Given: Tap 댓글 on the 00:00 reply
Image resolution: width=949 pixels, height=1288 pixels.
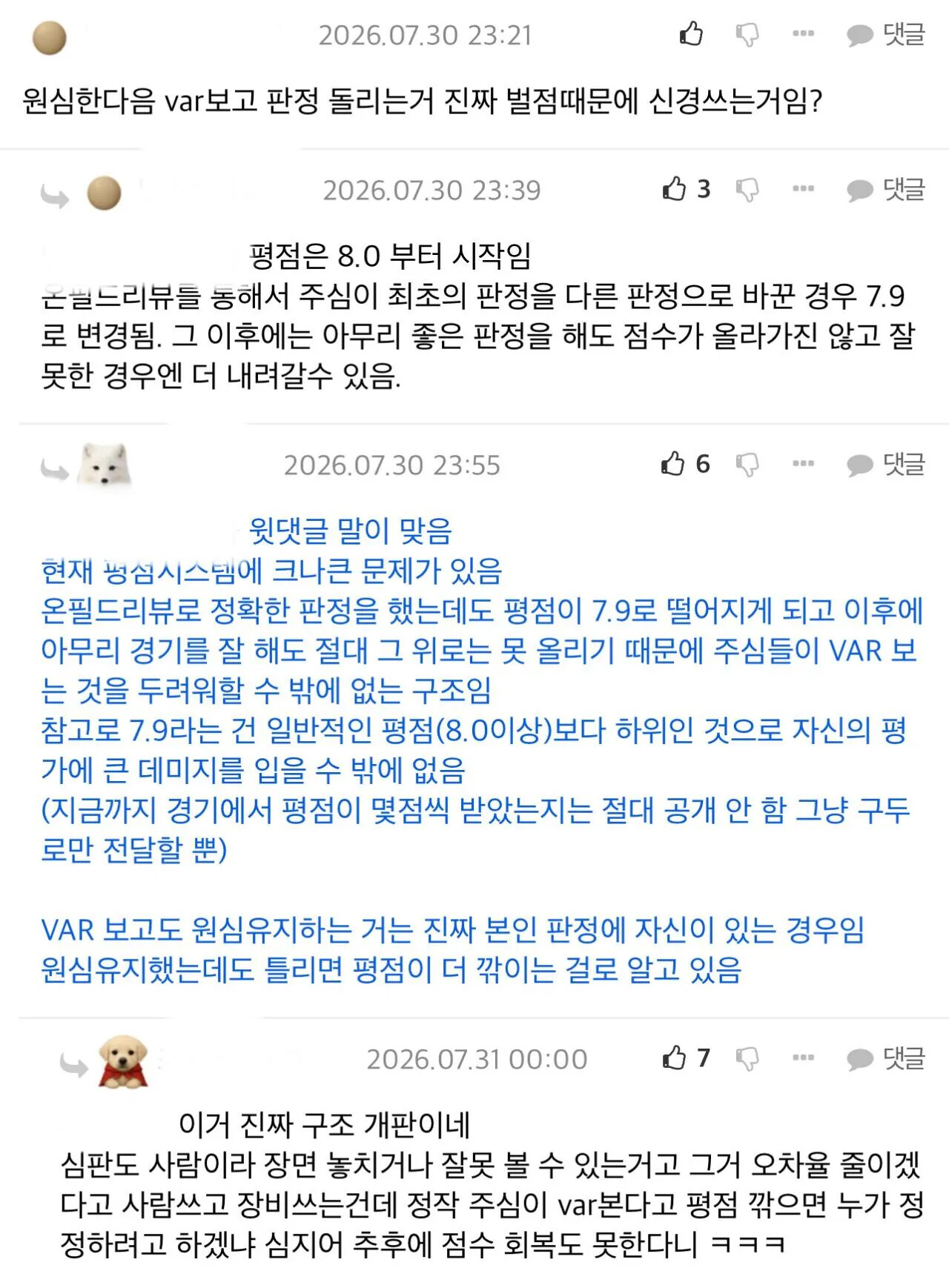Looking at the screenshot, I should pos(886,1058).
